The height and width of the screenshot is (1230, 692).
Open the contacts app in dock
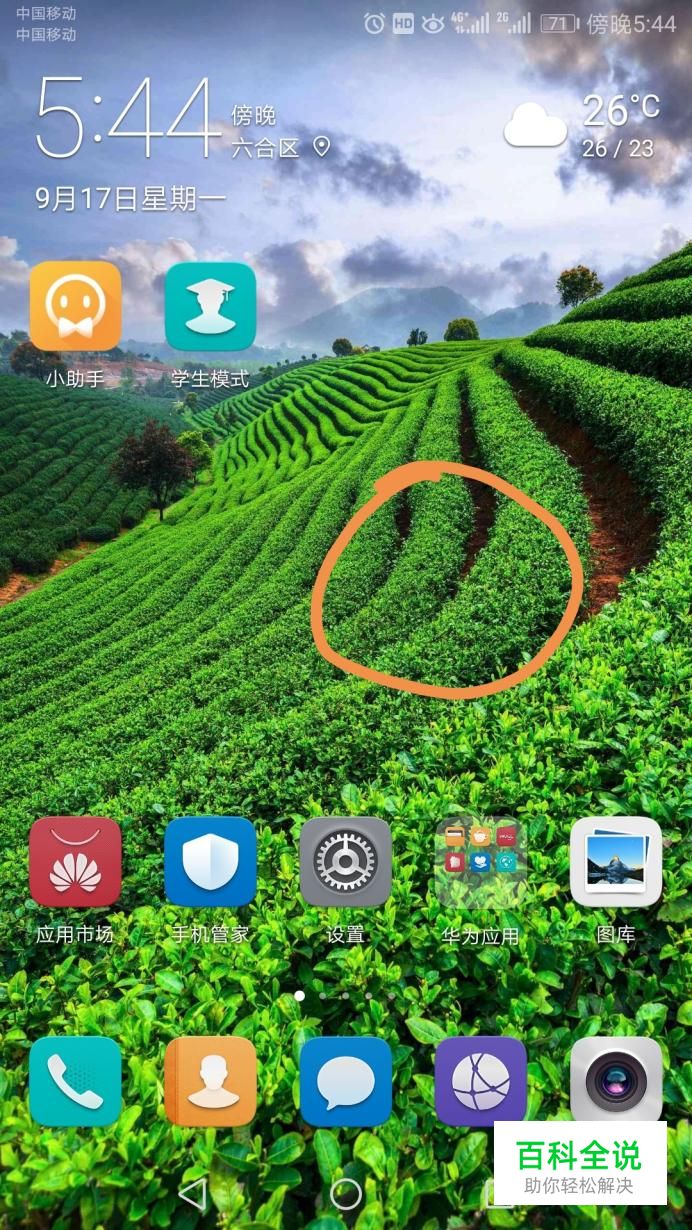point(210,1081)
